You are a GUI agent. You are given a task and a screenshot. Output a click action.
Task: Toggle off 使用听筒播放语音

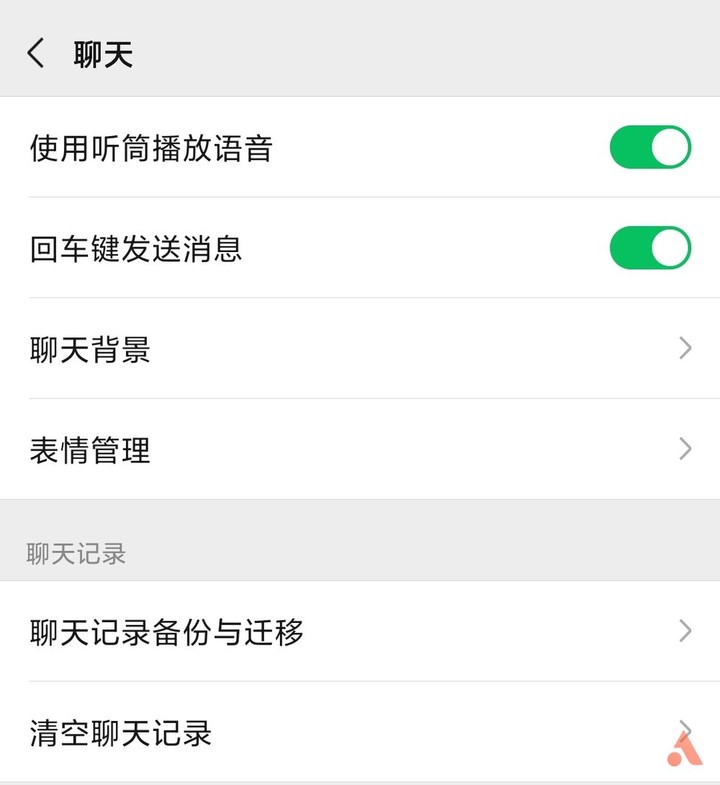650,148
